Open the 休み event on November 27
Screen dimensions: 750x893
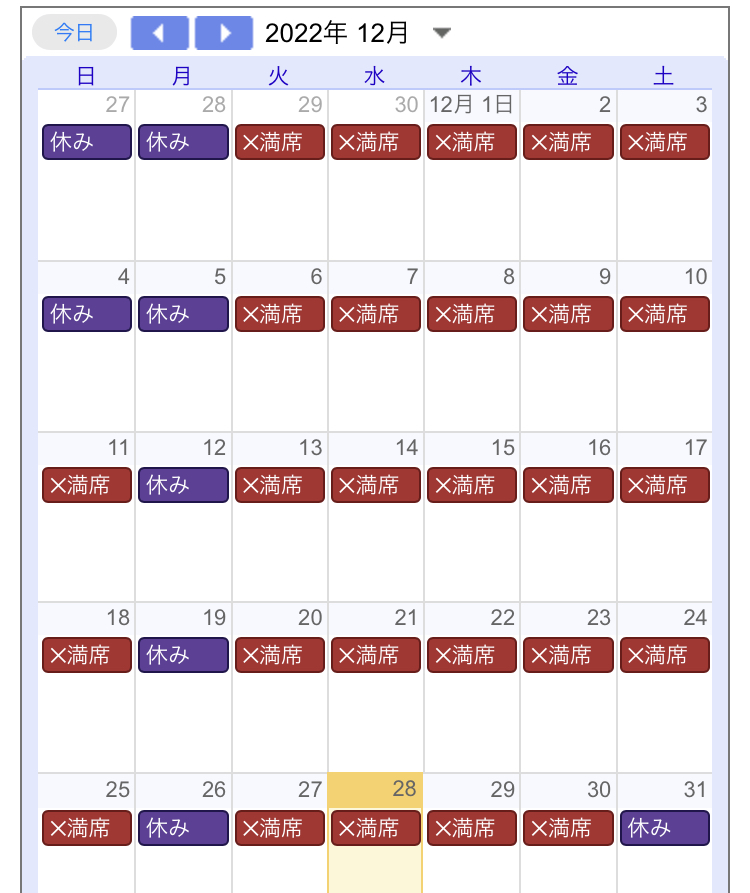(87, 142)
